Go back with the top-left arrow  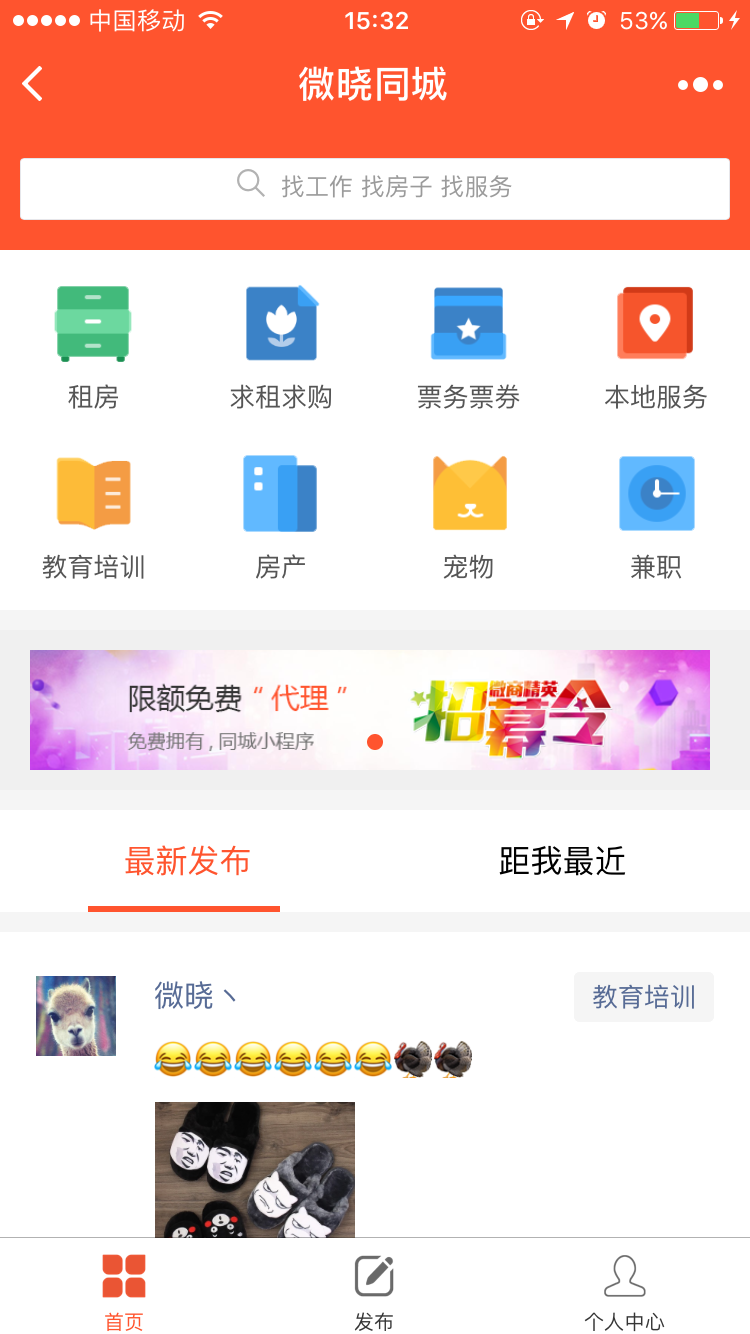coord(33,84)
